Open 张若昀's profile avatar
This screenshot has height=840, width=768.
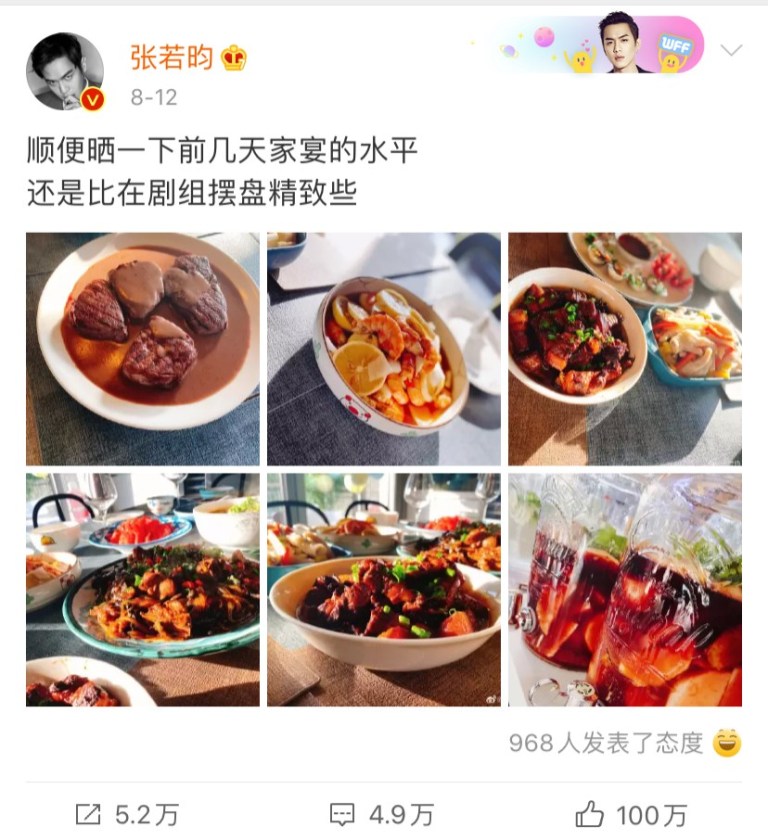click(x=65, y=72)
